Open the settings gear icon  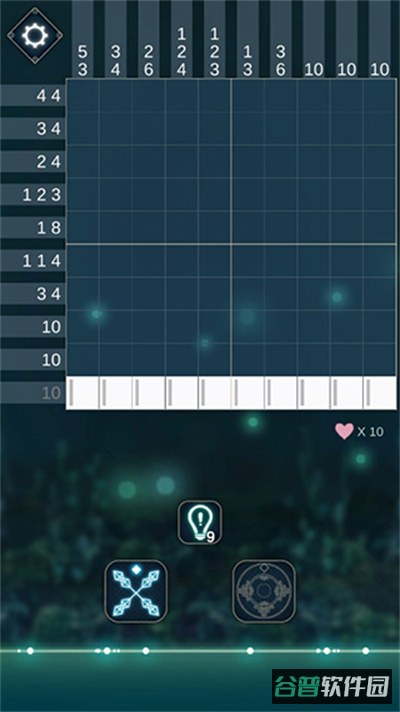[x=35, y=35]
